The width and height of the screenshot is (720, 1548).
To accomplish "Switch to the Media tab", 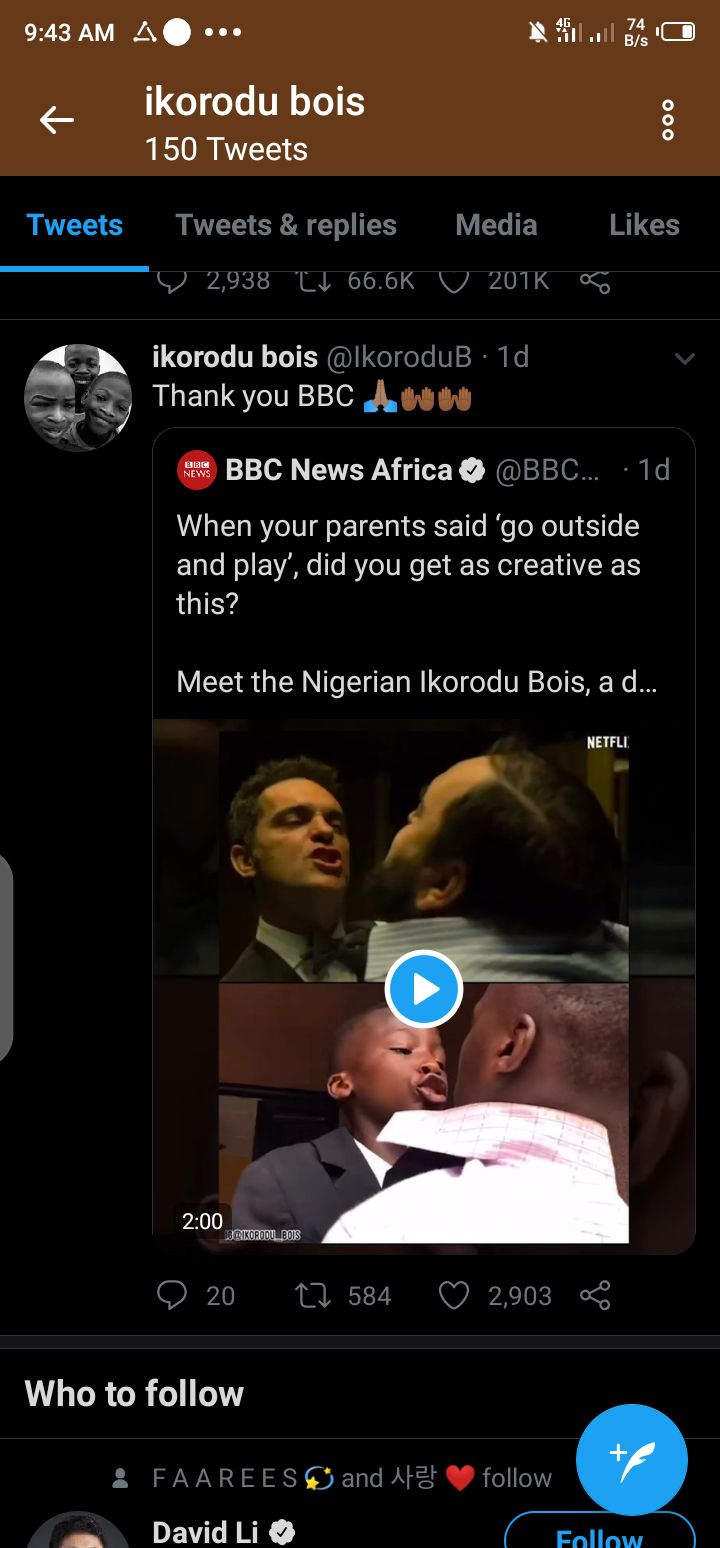I will point(496,225).
